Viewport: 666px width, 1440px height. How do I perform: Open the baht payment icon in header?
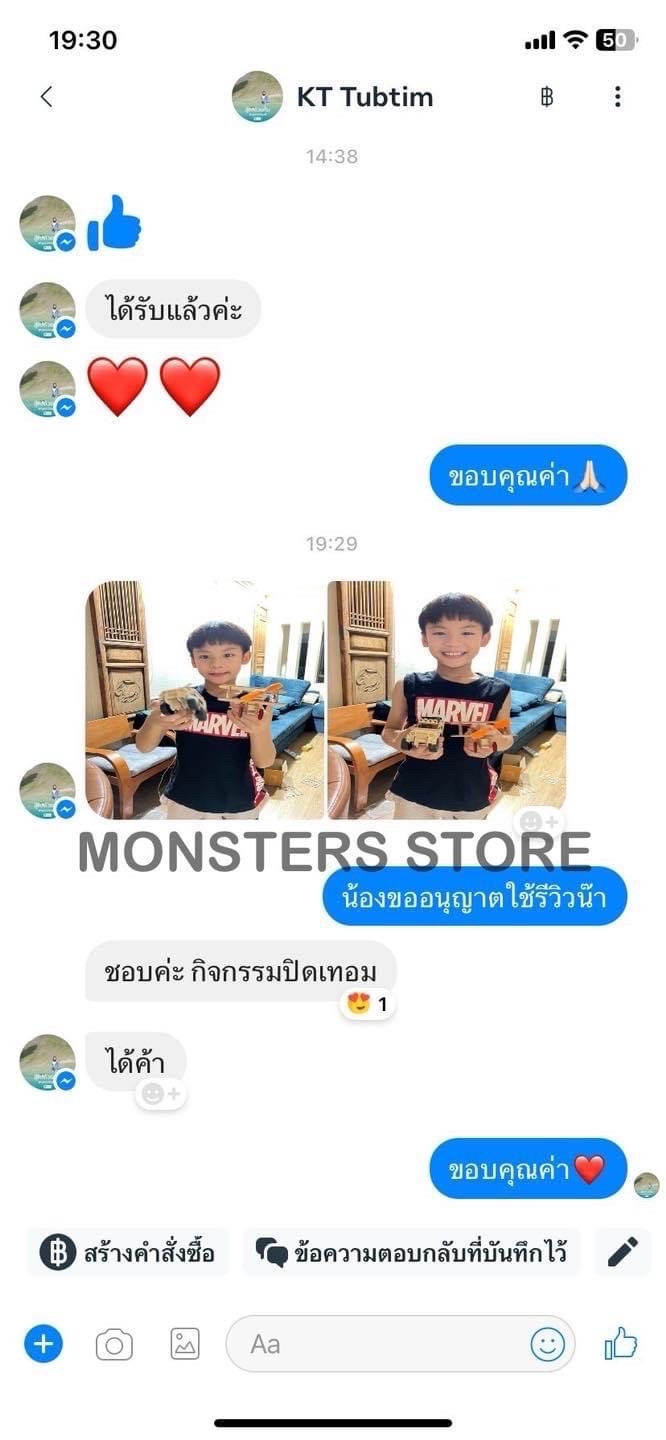click(546, 97)
